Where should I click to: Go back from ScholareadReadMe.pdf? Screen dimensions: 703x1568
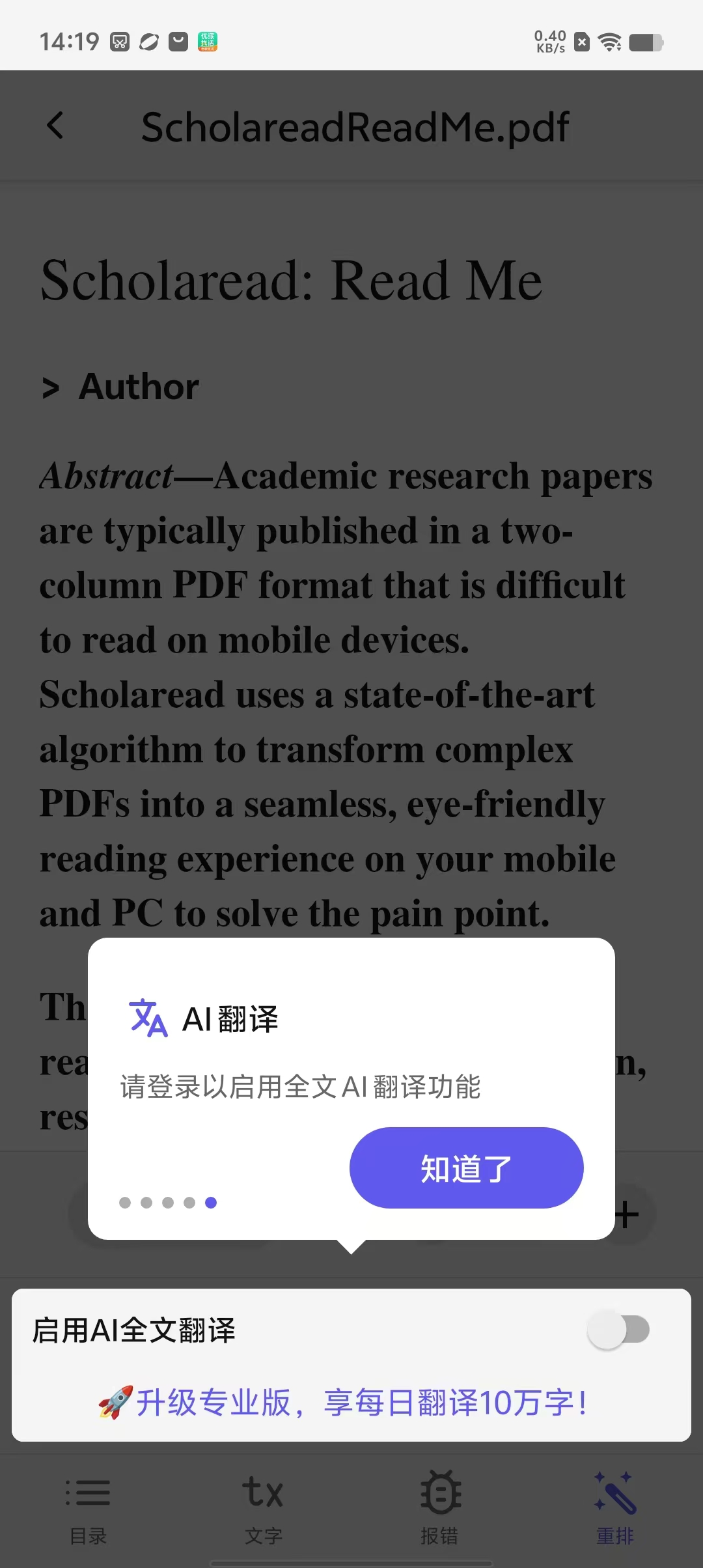(56, 126)
